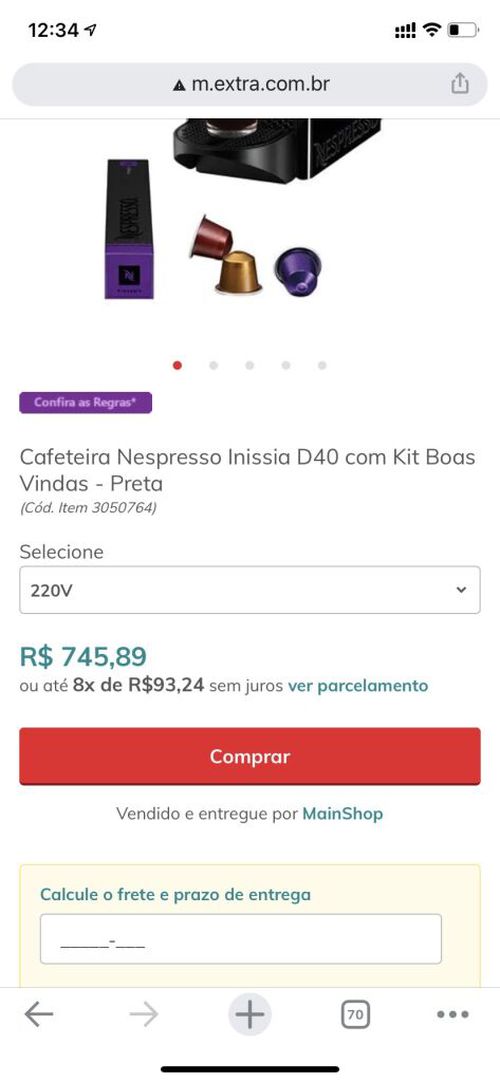Image resolution: width=500 pixels, height=1082 pixels.
Task: Select the second dot of the image carousel
Action: [214, 366]
